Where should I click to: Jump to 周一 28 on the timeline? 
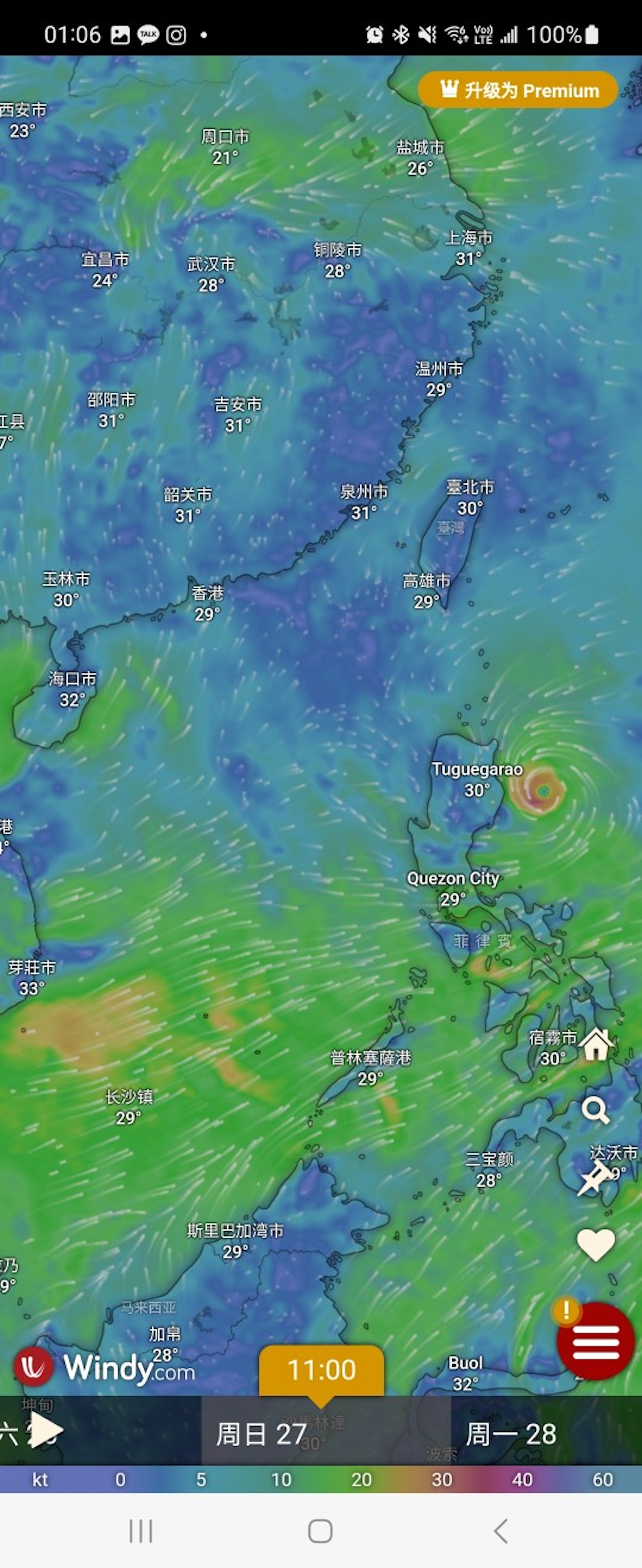pyautogui.click(x=511, y=1434)
